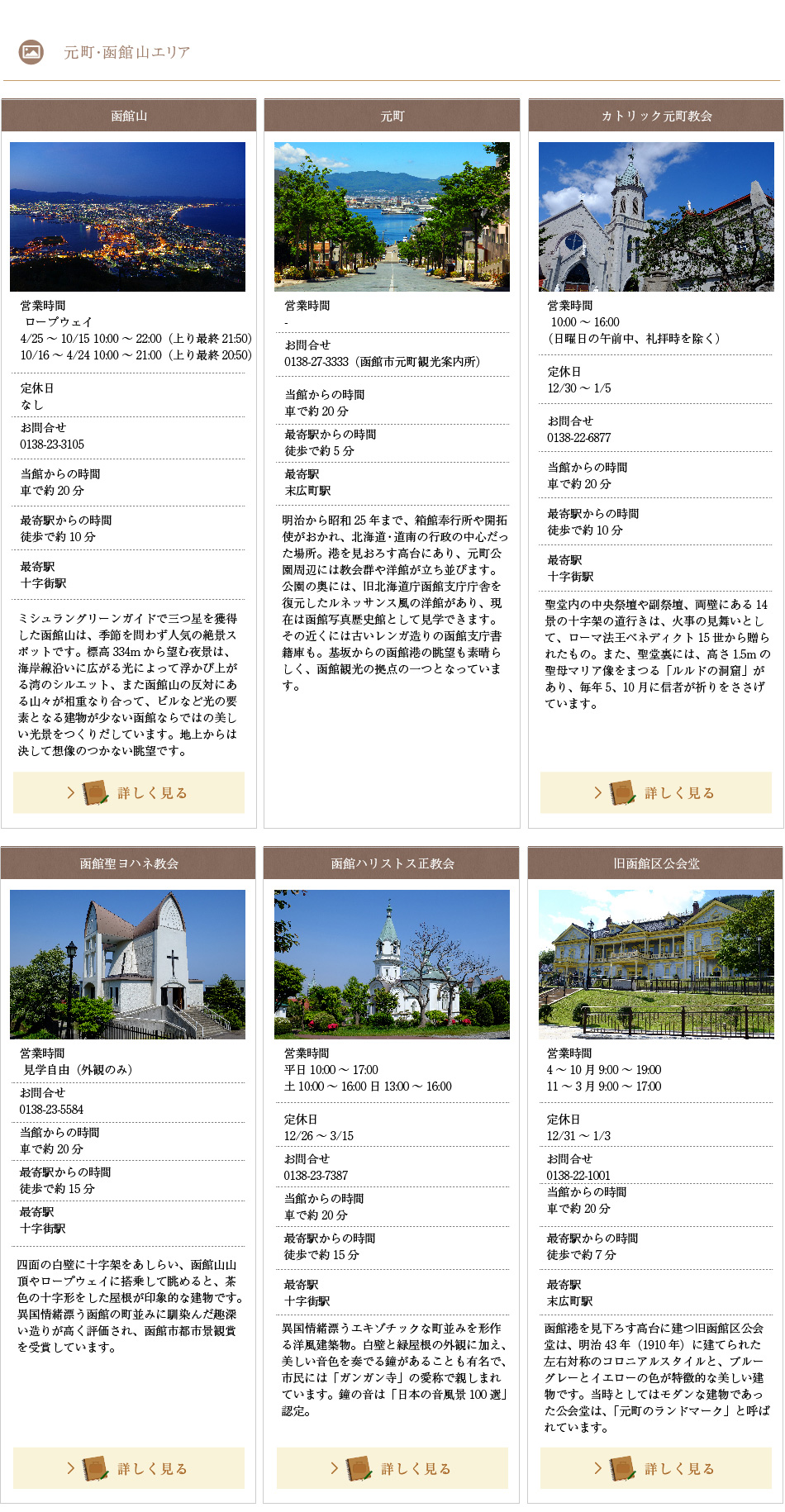Screen dimensions: 785x1512
Task: Open the 函館山 night view photo
Action: [127, 216]
